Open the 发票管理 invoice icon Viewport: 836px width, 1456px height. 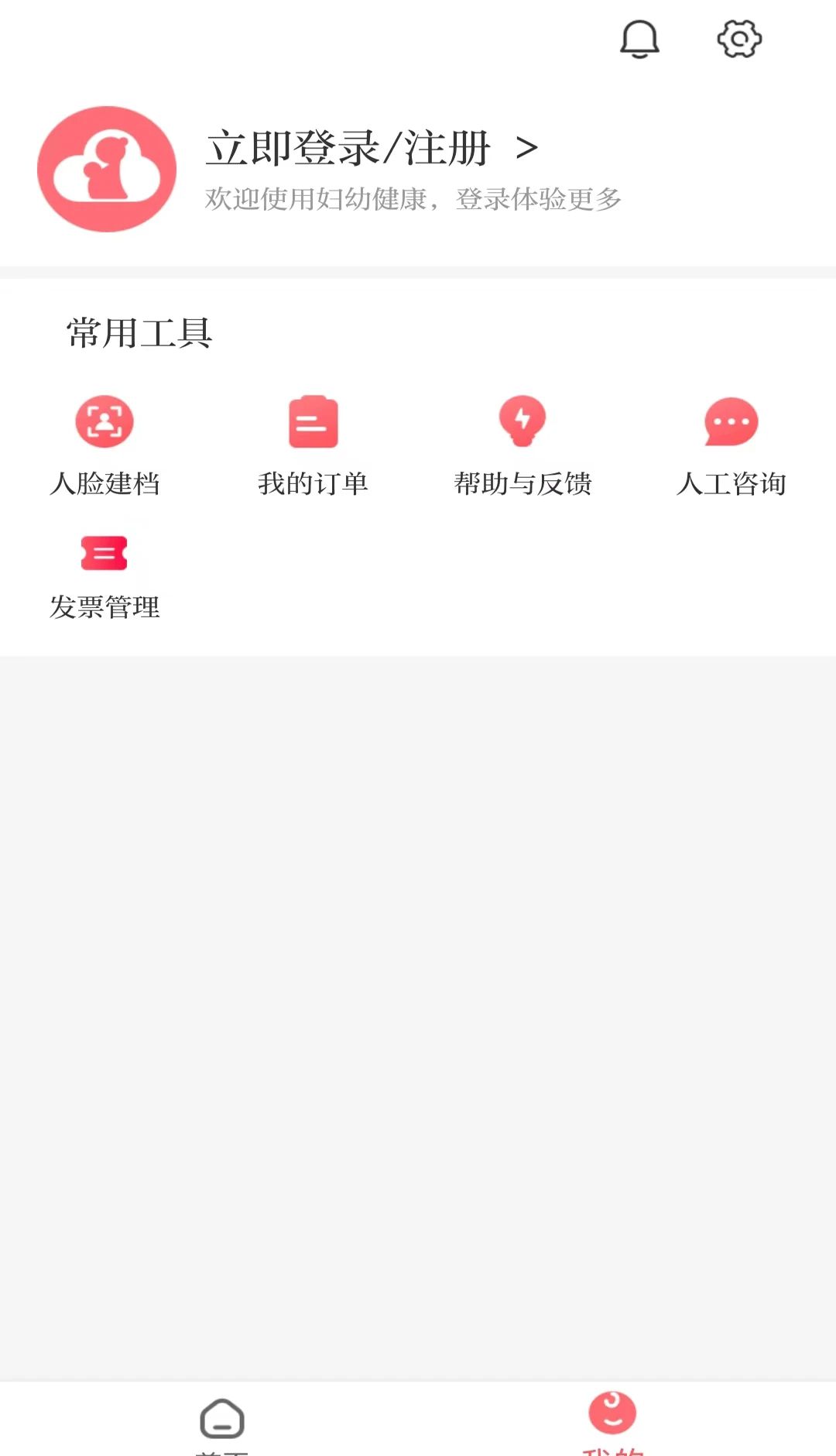tap(105, 552)
